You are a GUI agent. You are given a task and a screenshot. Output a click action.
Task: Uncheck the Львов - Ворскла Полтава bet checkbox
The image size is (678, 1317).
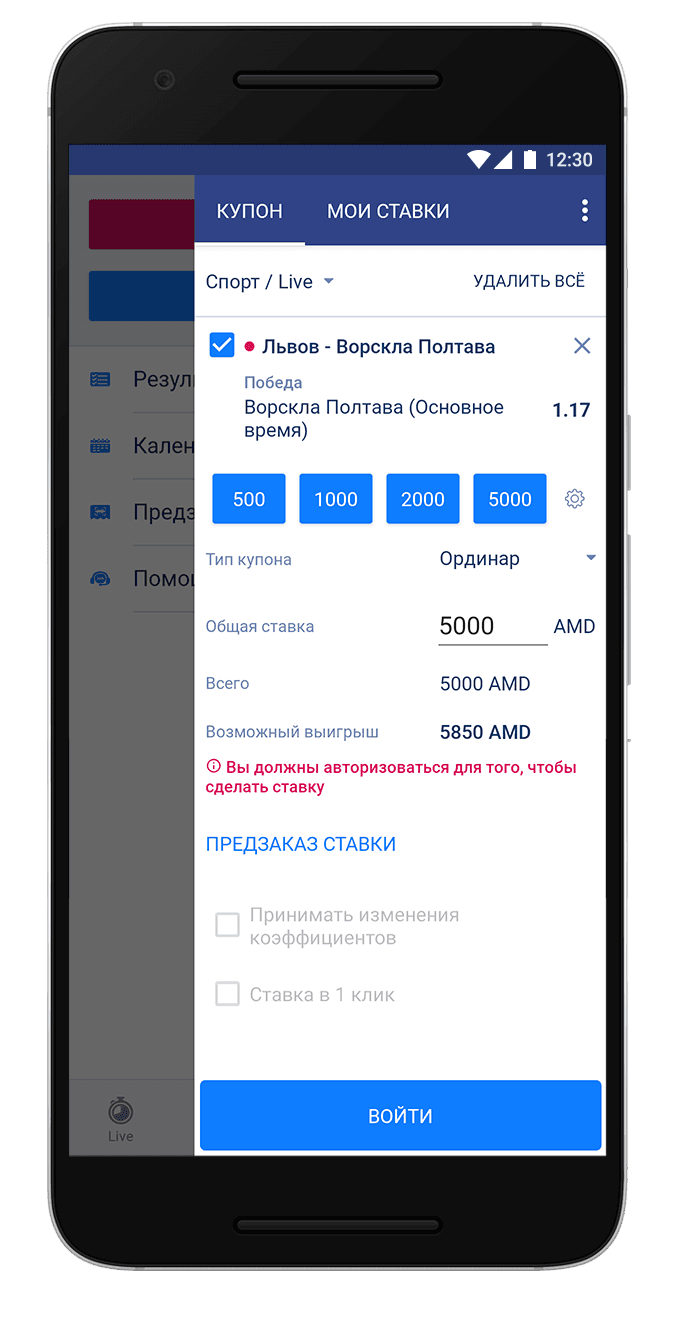pos(222,346)
